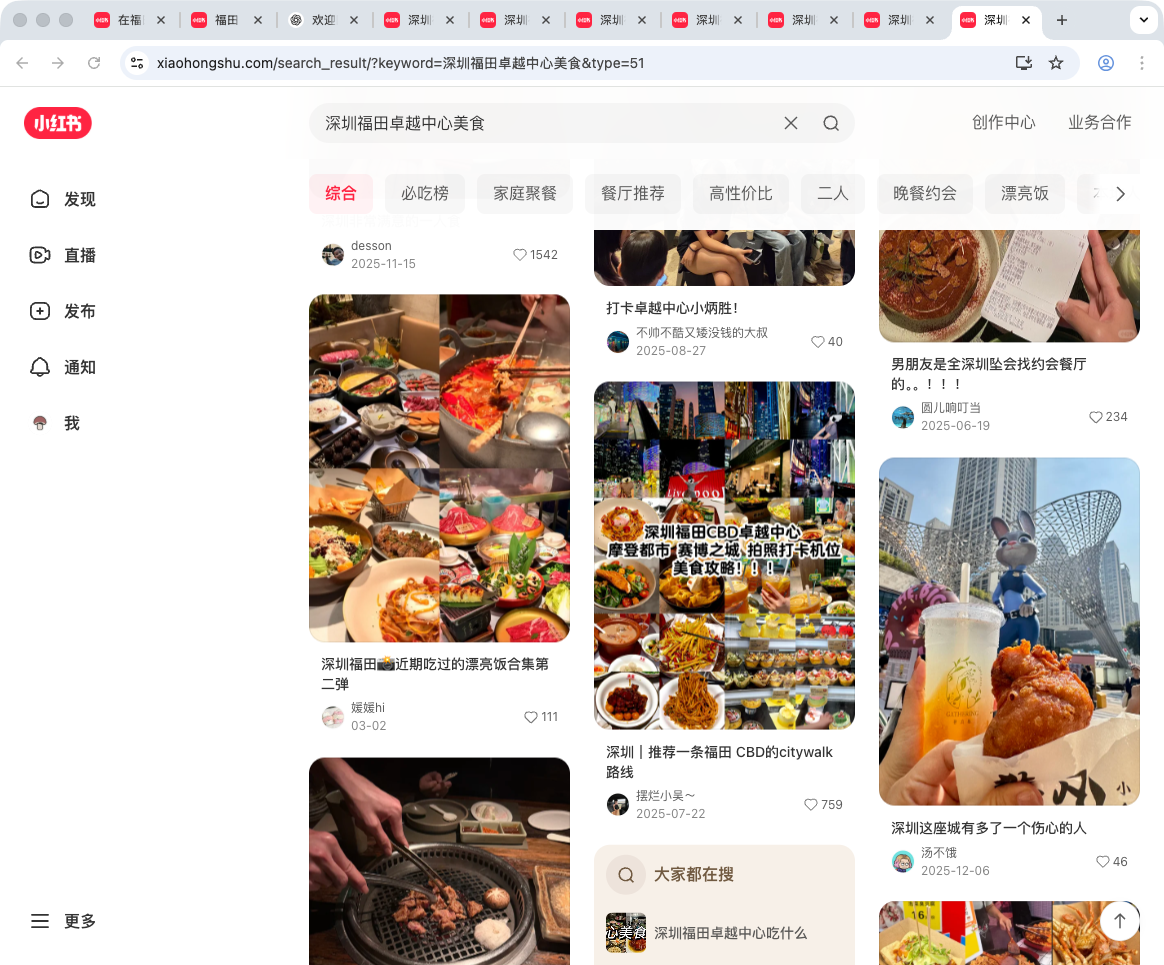Open 业务合作 link
The width and height of the screenshot is (1164, 965).
[1099, 122]
